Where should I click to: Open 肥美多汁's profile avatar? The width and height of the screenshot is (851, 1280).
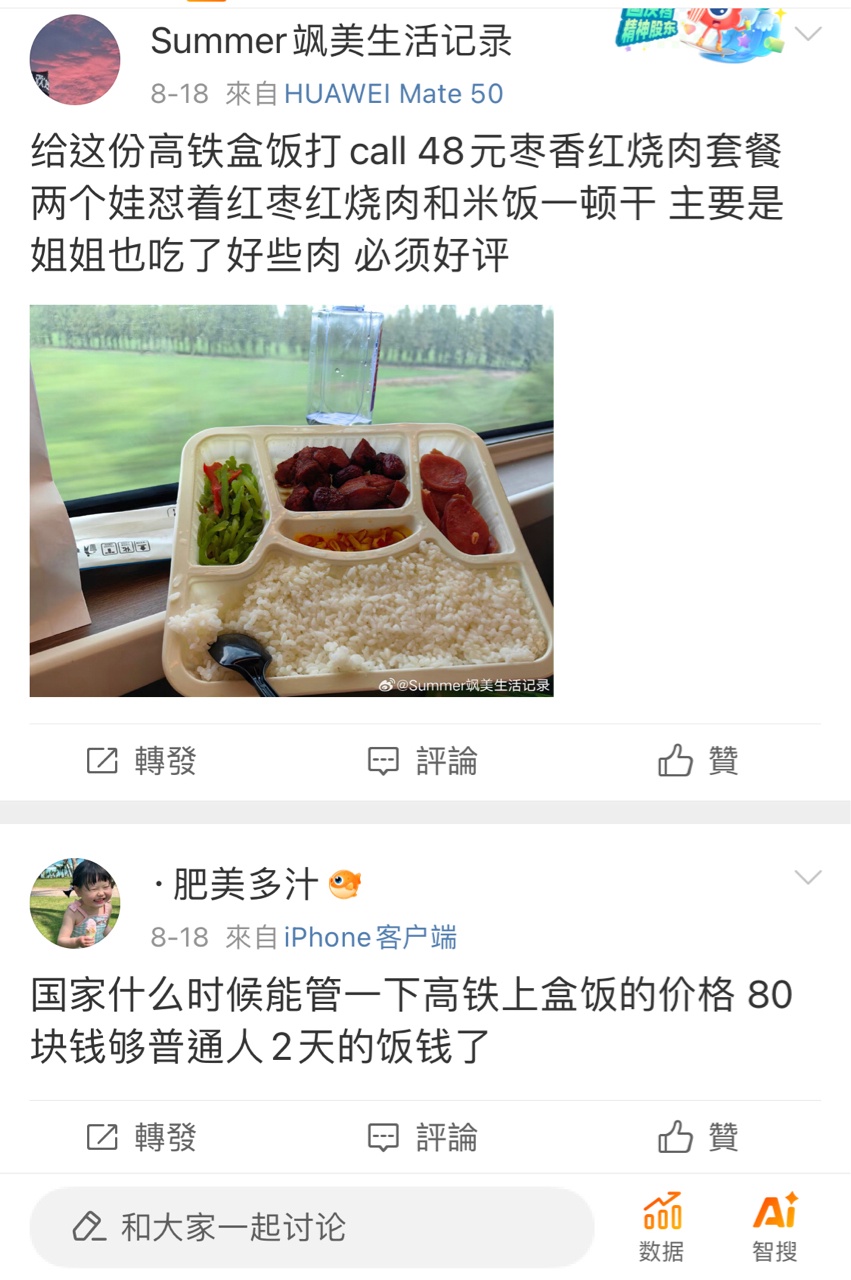click(75, 903)
